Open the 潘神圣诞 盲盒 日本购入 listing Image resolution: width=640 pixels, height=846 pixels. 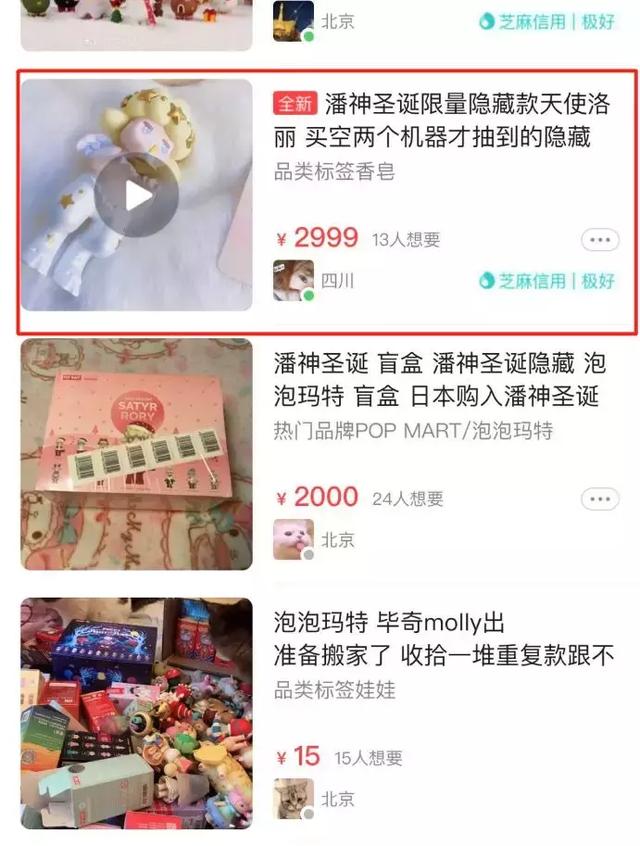point(440,379)
